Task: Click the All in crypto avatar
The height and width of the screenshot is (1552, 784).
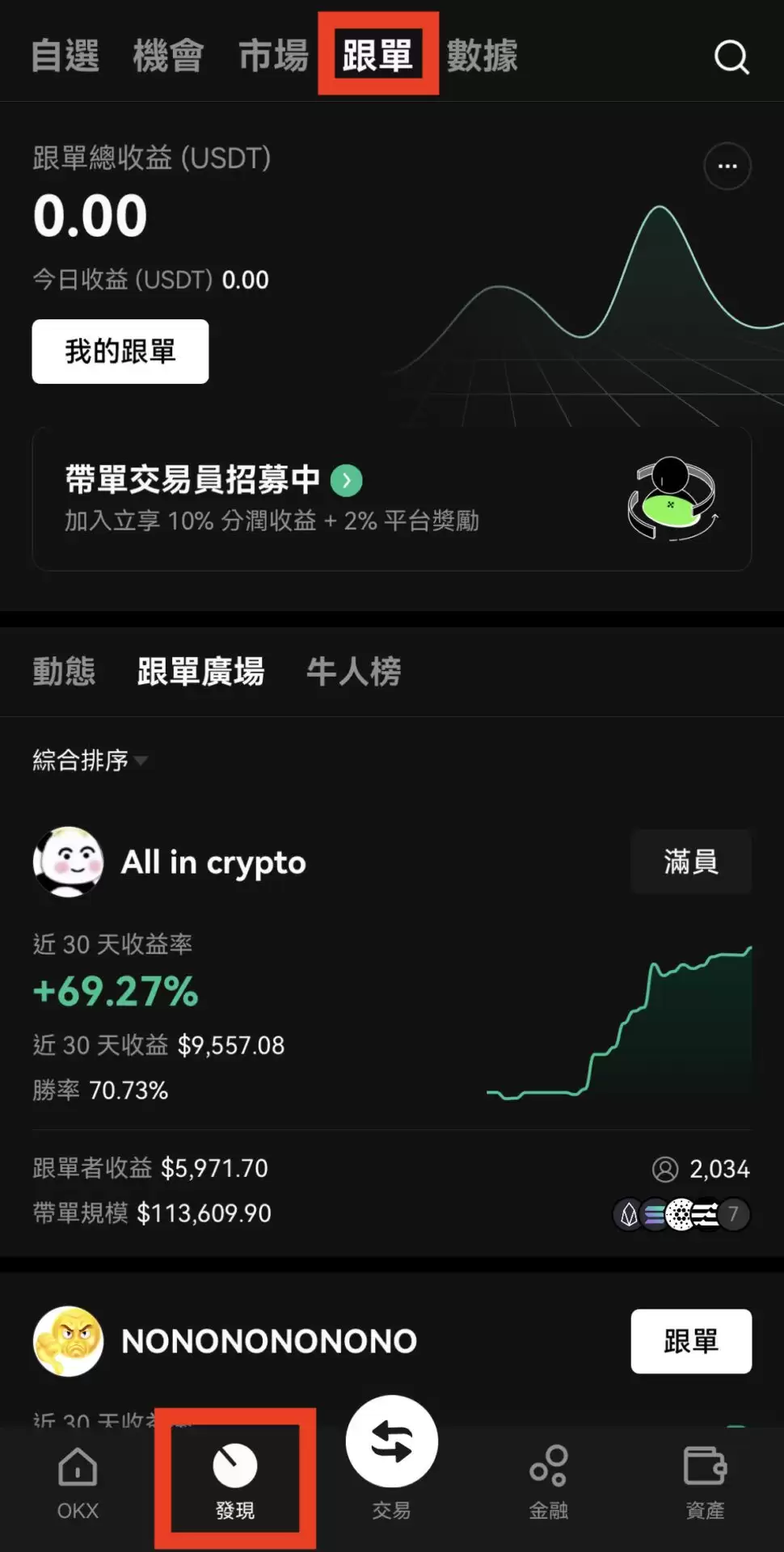Action: [x=68, y=862]
